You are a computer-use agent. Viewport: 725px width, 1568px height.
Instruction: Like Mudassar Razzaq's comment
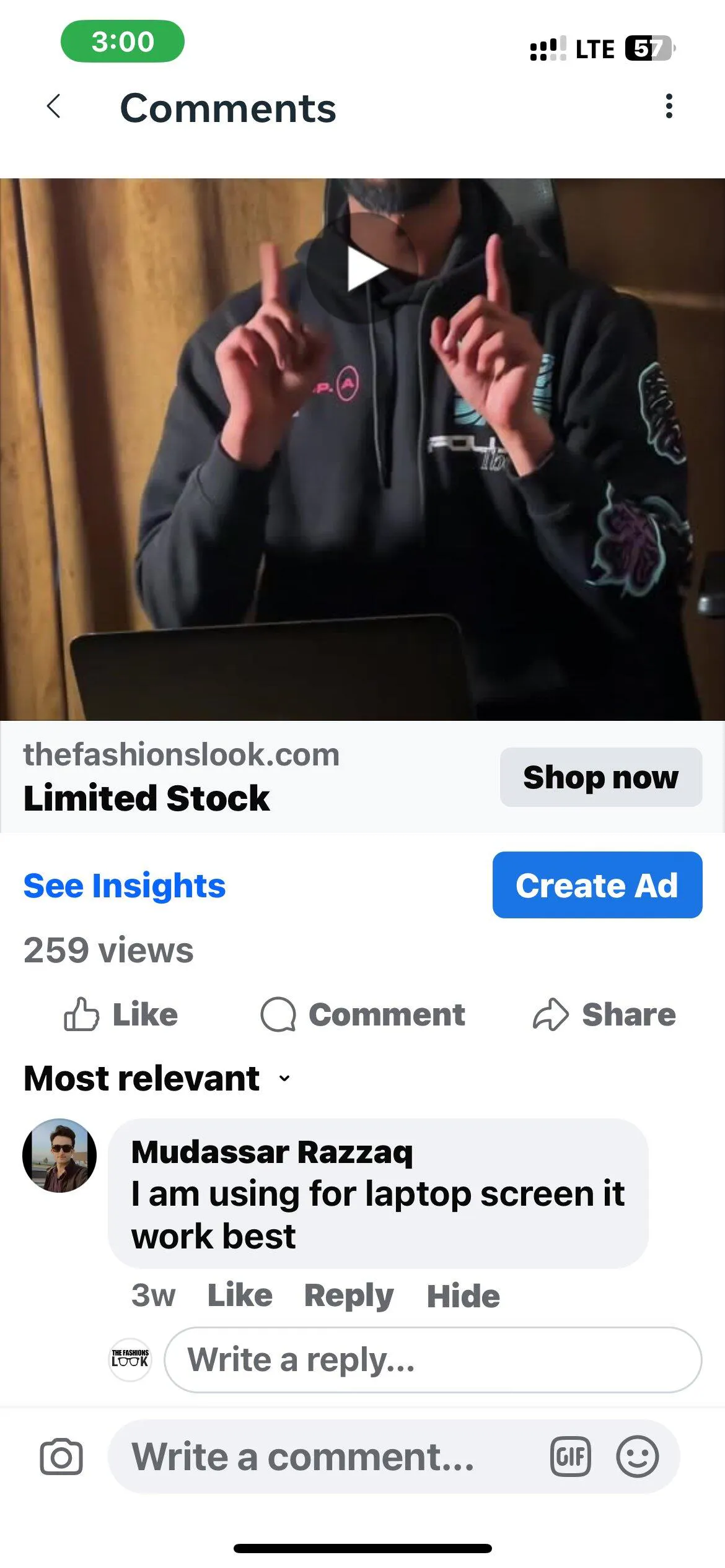[240, 1296]
